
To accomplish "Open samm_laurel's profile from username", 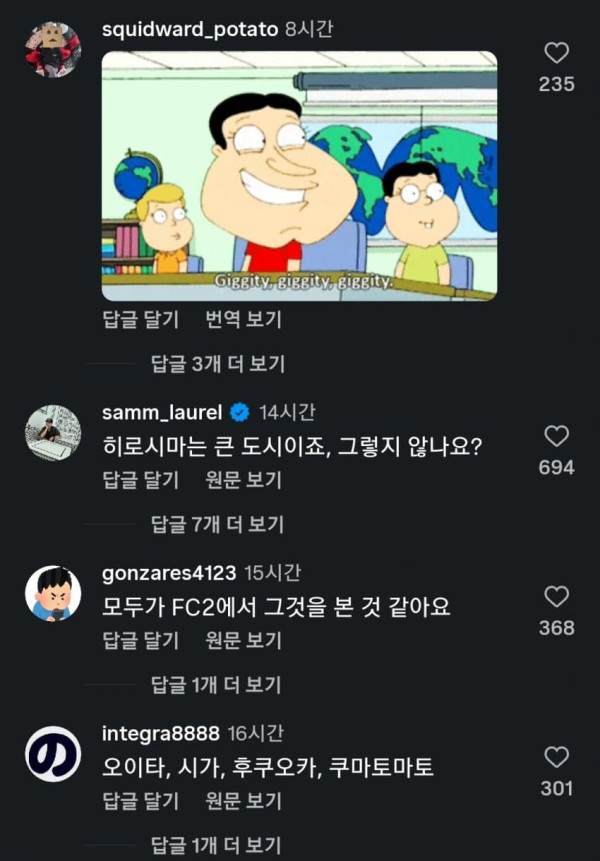I will tap(162, 412).
